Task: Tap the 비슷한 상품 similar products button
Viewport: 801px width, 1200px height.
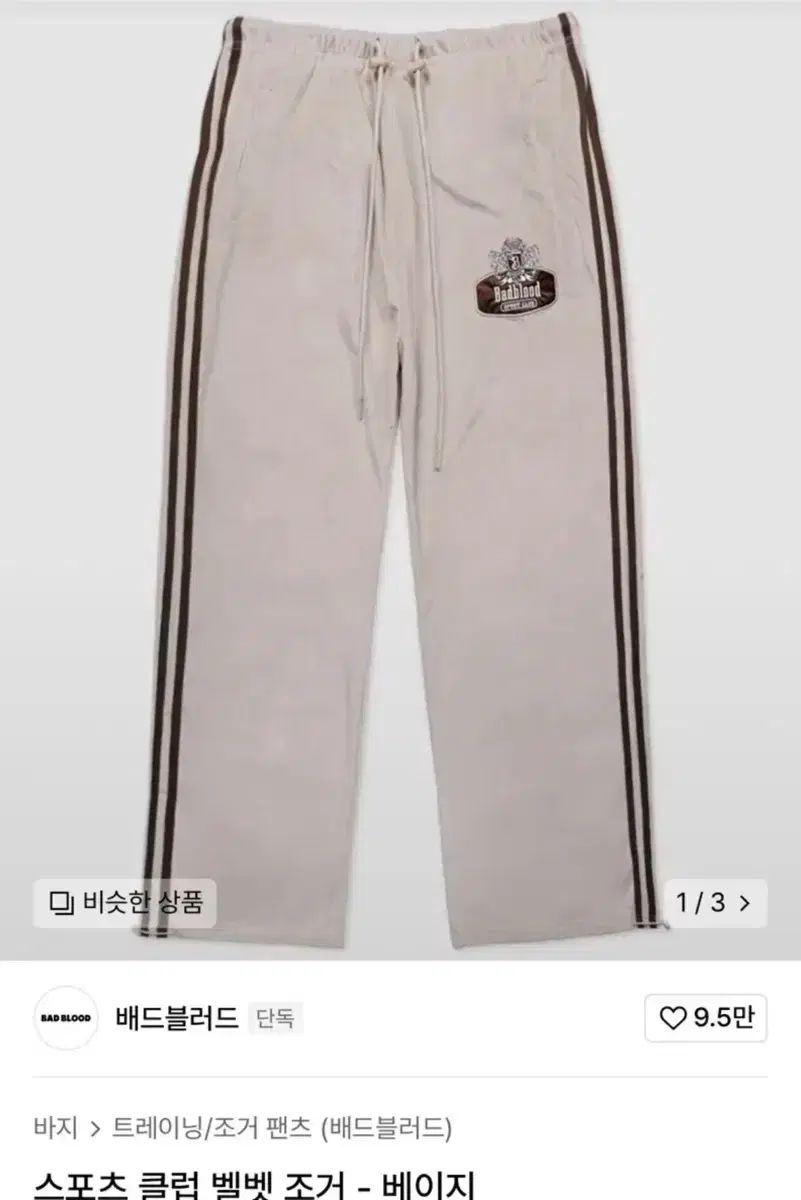Action: 127,903
